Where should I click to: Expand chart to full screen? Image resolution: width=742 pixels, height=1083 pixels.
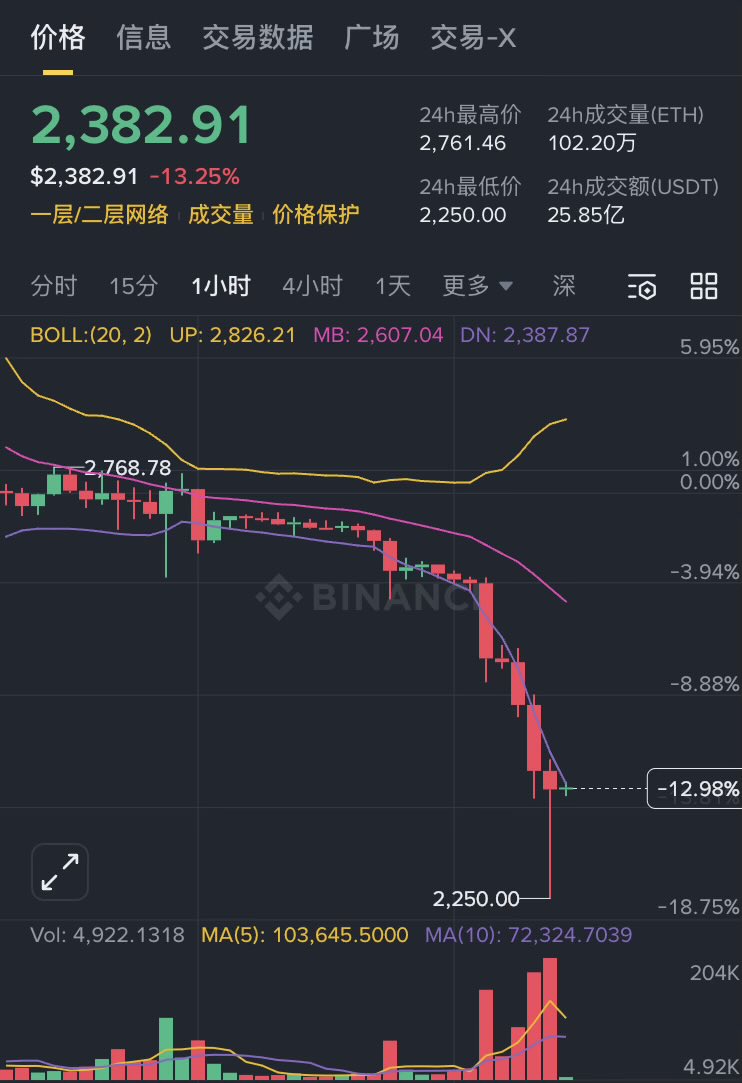click(x=60, y=872)
